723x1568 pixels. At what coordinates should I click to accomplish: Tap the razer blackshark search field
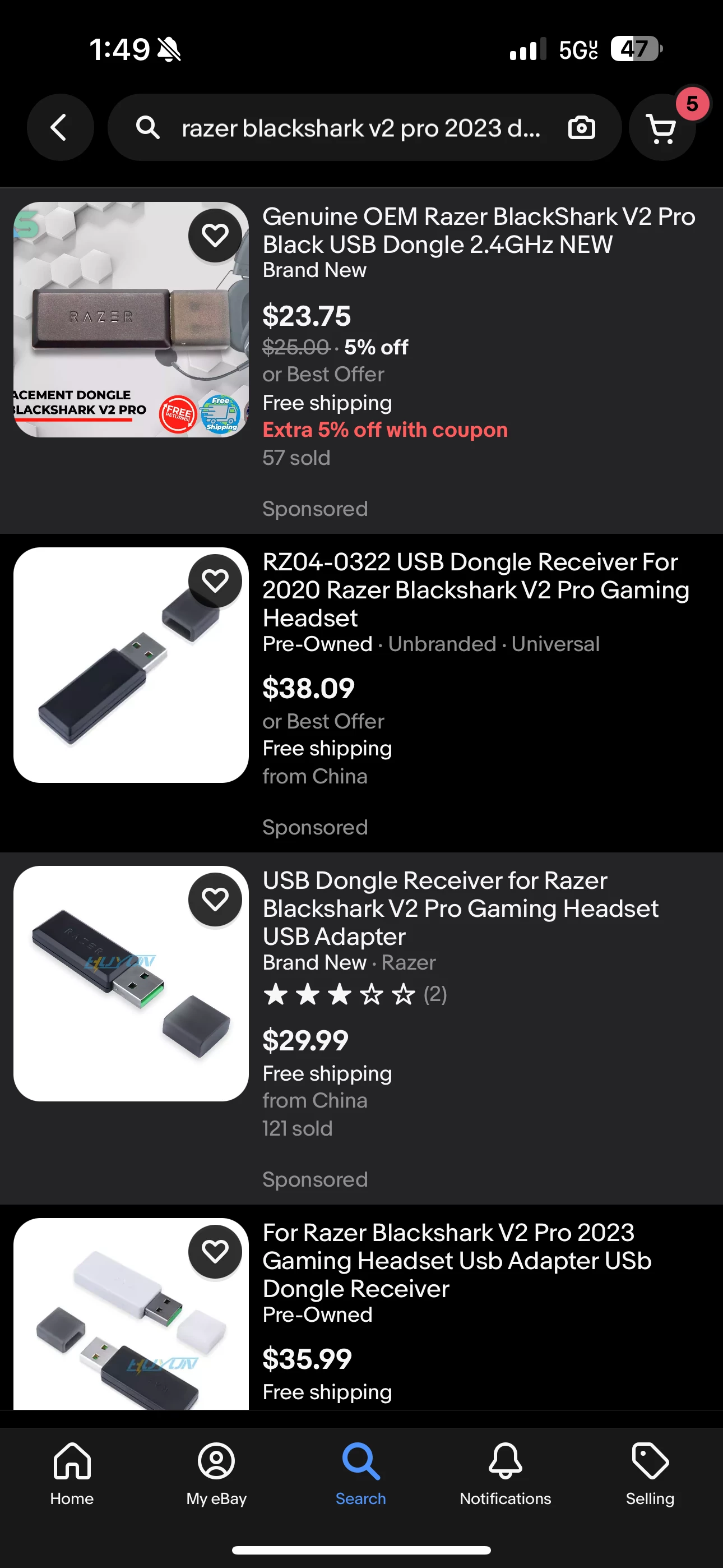tap(359, 128)
